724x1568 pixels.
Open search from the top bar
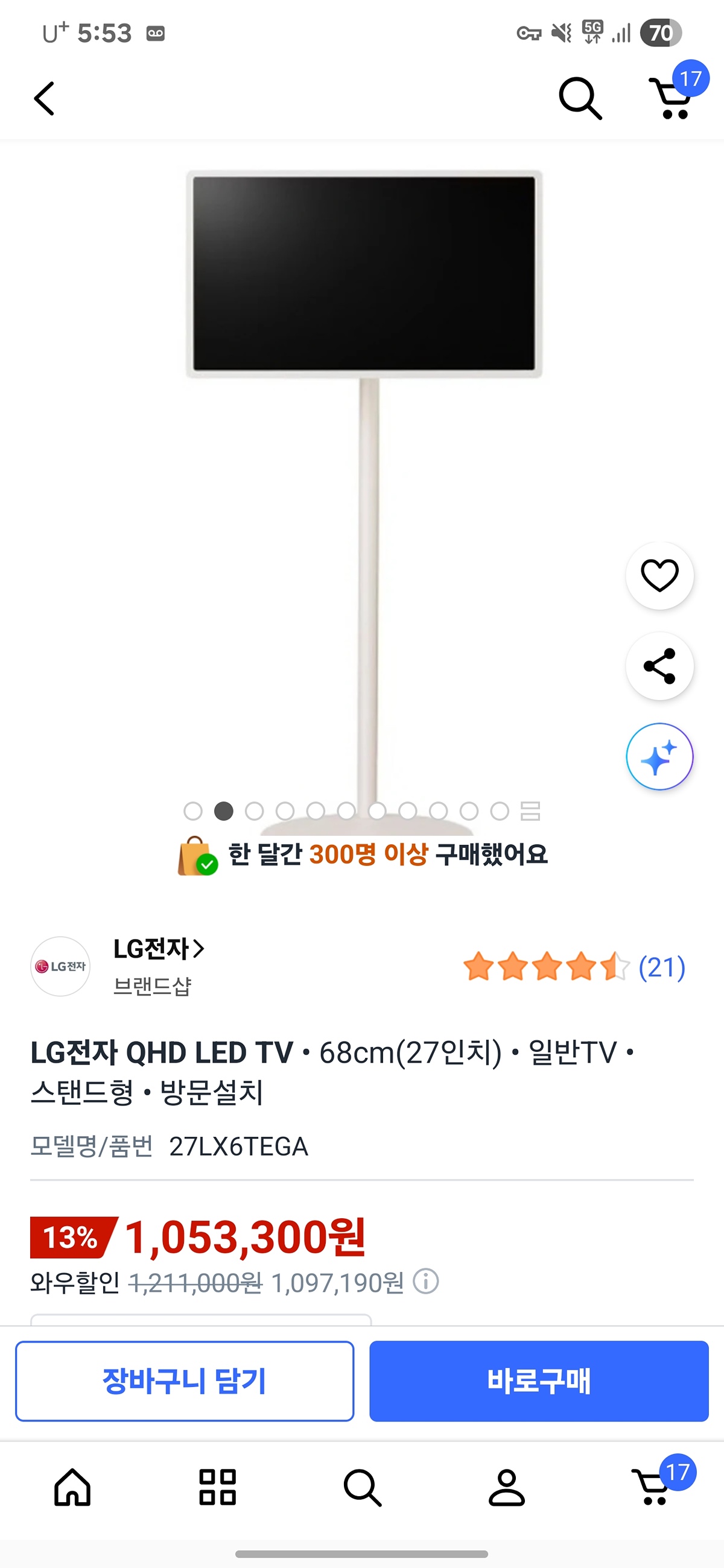click(580, 99)
